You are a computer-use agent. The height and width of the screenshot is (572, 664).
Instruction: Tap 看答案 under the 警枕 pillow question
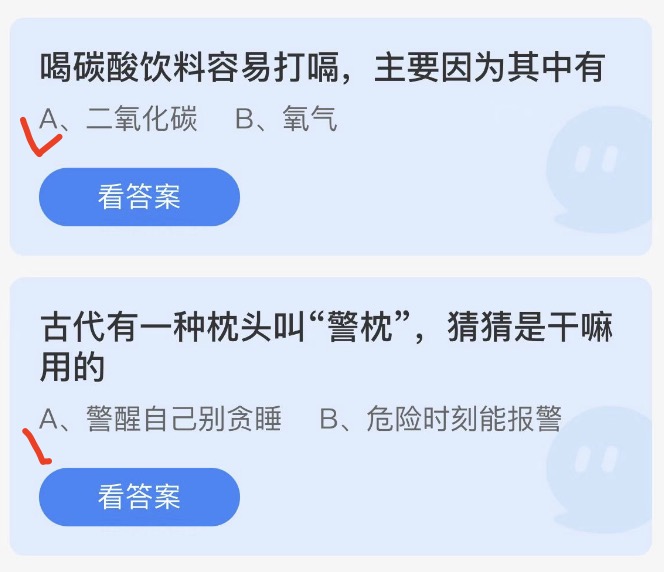139,496
